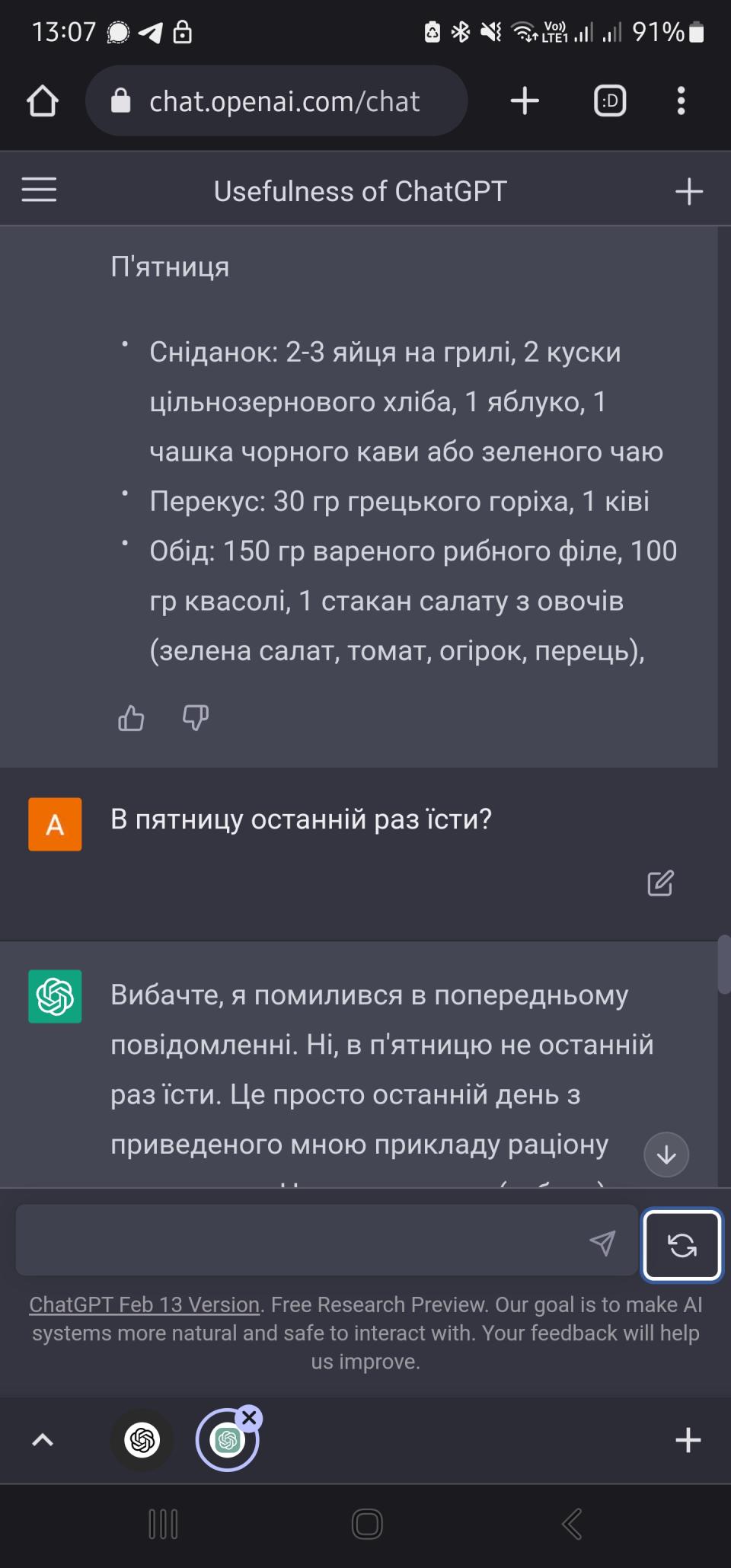This screenshot has height=1568, width=731.
Task: Go back using the system navigation bar
Action: [x=572, y=1525]
